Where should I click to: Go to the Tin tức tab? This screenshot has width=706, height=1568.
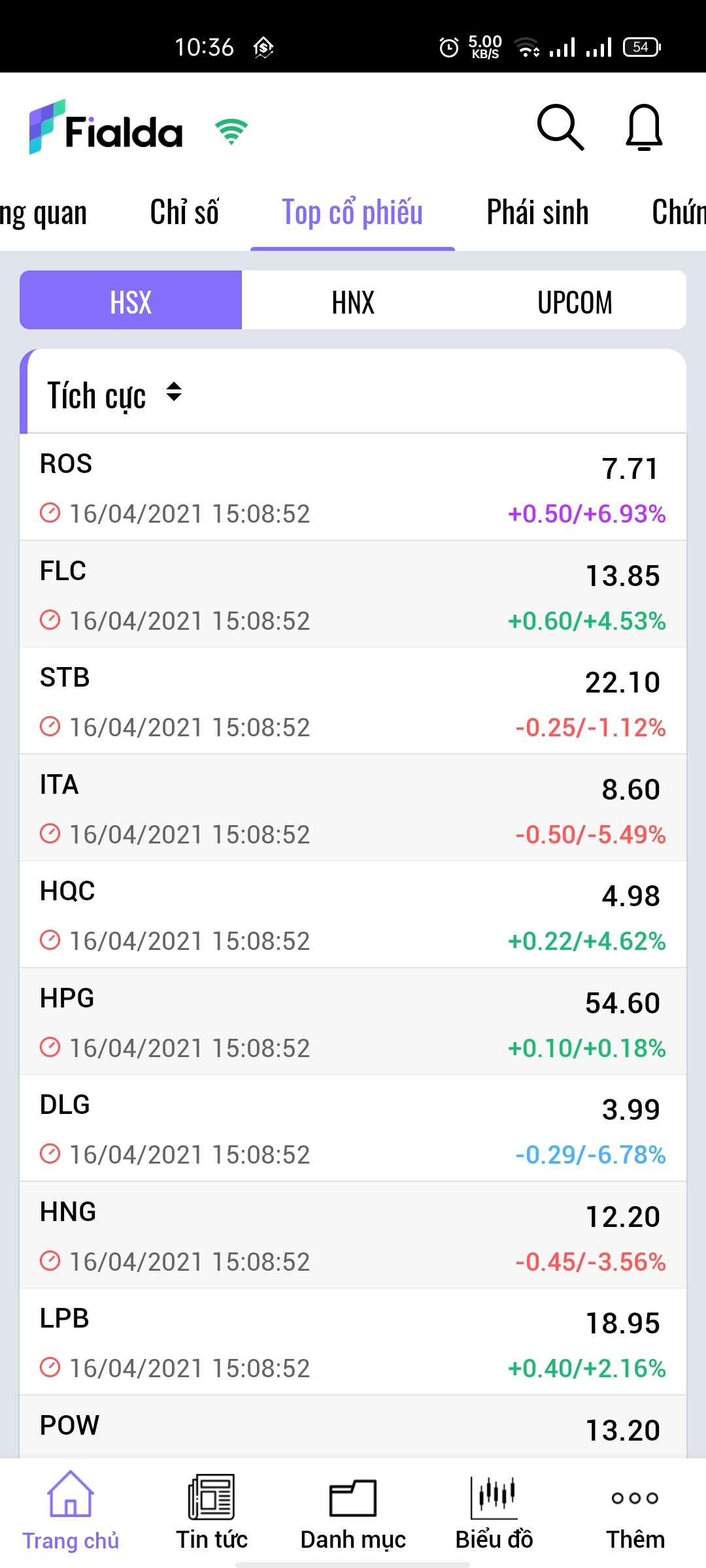pos(212,1512)
